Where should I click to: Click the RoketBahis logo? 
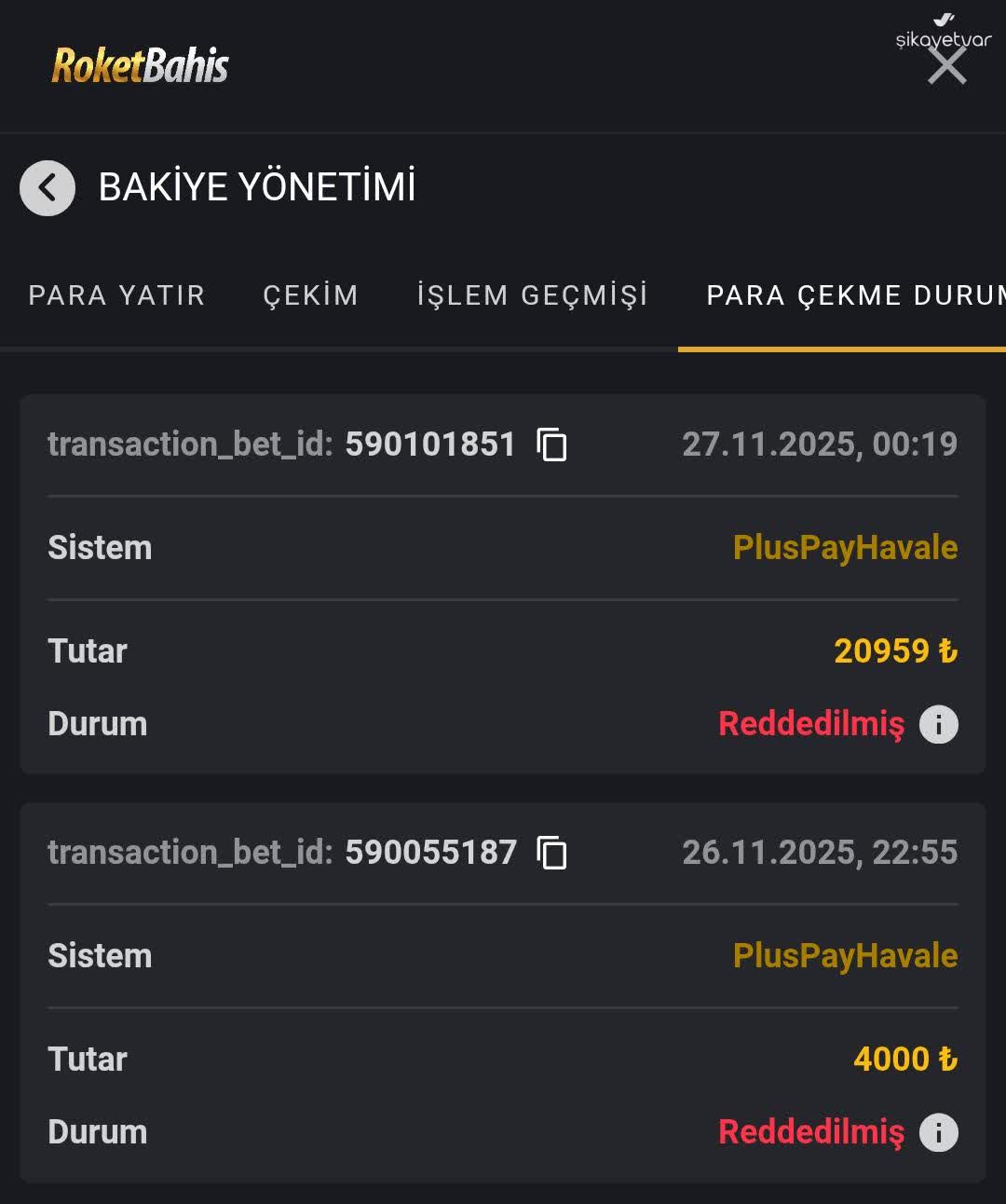(140, 65)
